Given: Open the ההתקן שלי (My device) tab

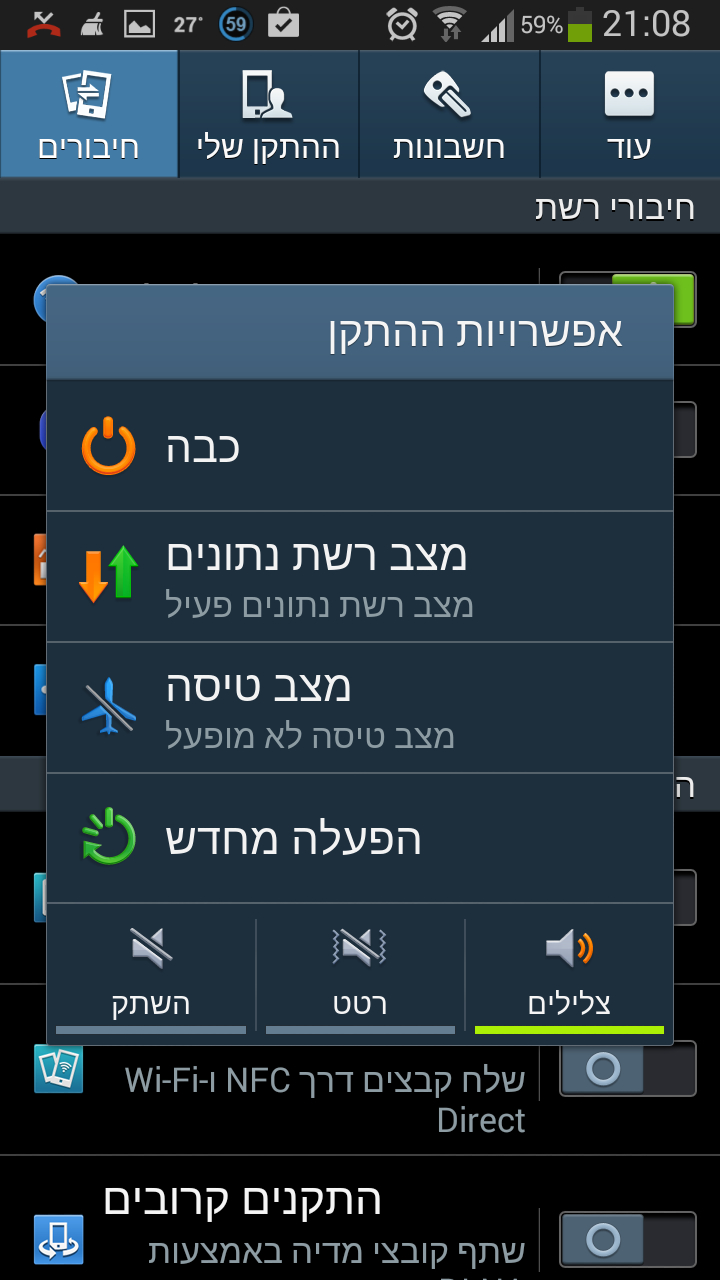Looking at the screenshot, I should 268,113.
